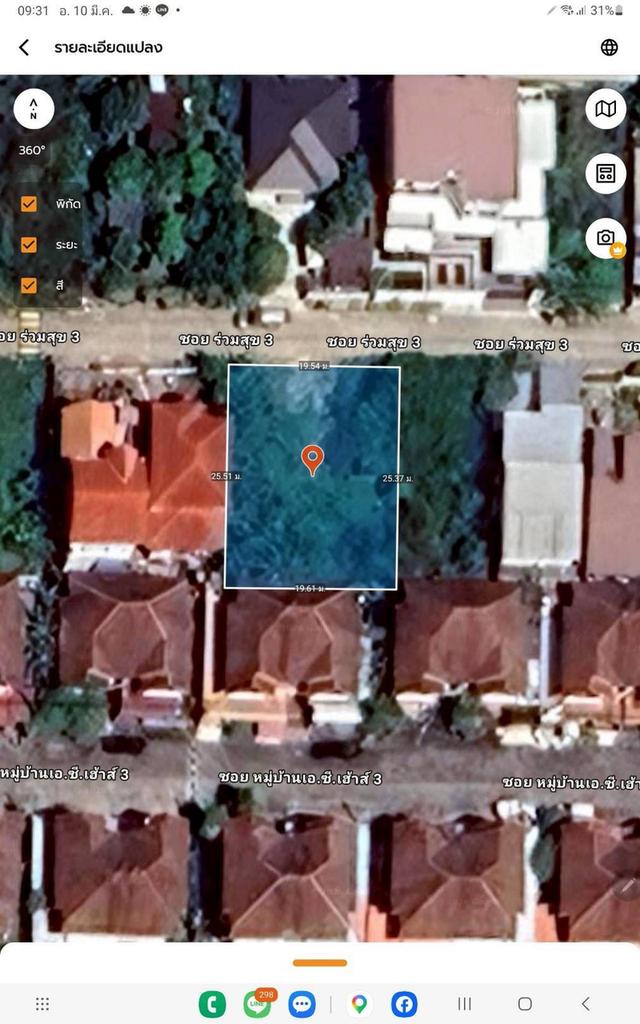This screenshot has height=1024, width=640.
Task: Open the globe language icon
Action: [x=609, y=47]
